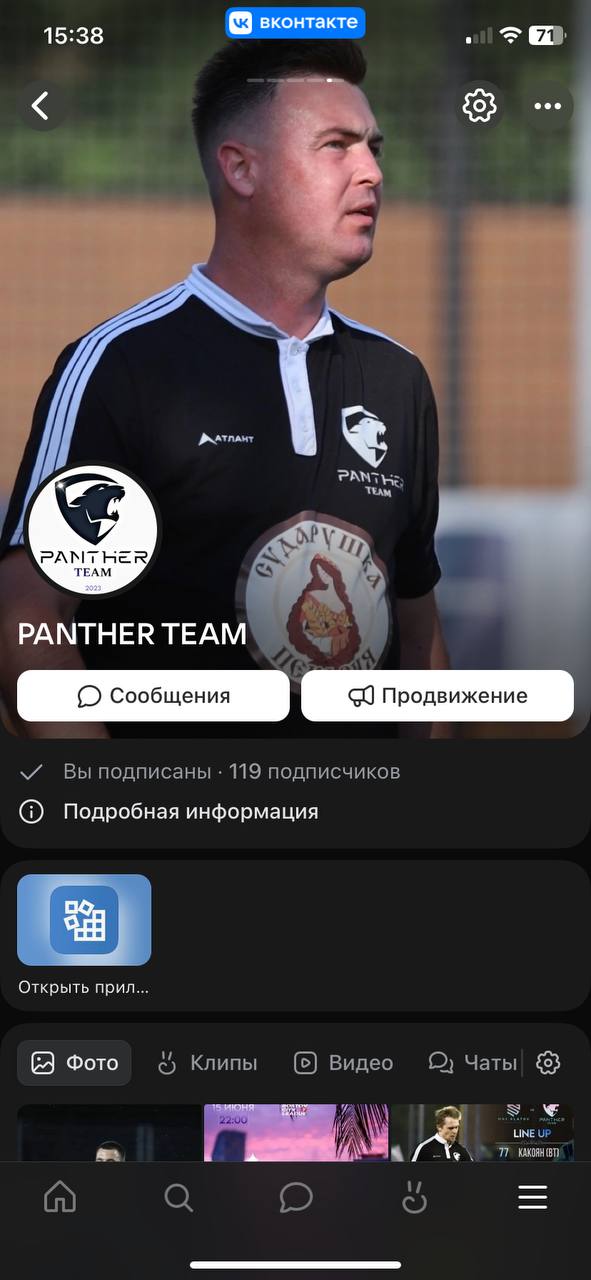The image size is (591, 1280).
Task: Open section settings gear beside Чаты
Action: [x=548, y=1063]
